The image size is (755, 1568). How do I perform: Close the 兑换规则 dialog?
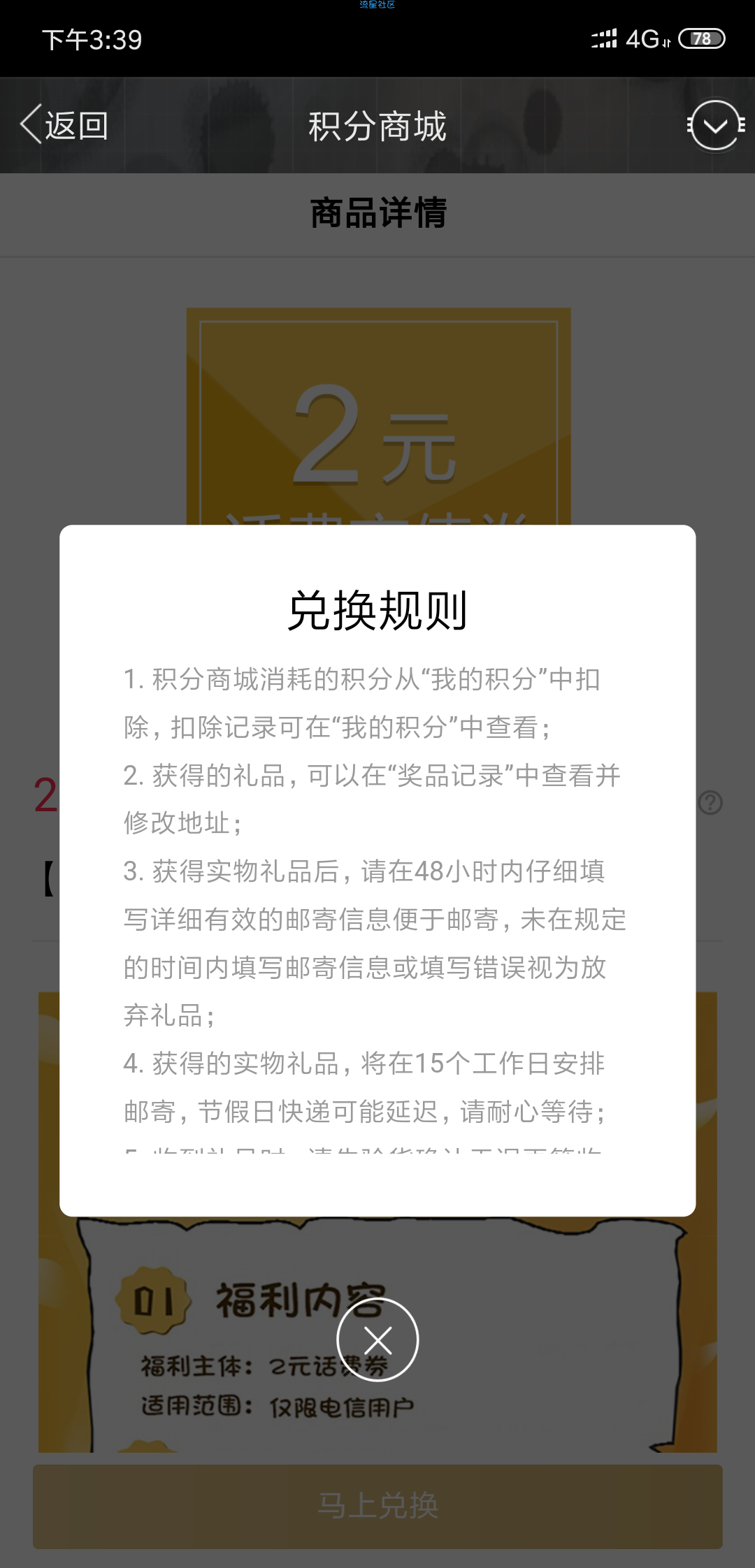pos(377,1340)
